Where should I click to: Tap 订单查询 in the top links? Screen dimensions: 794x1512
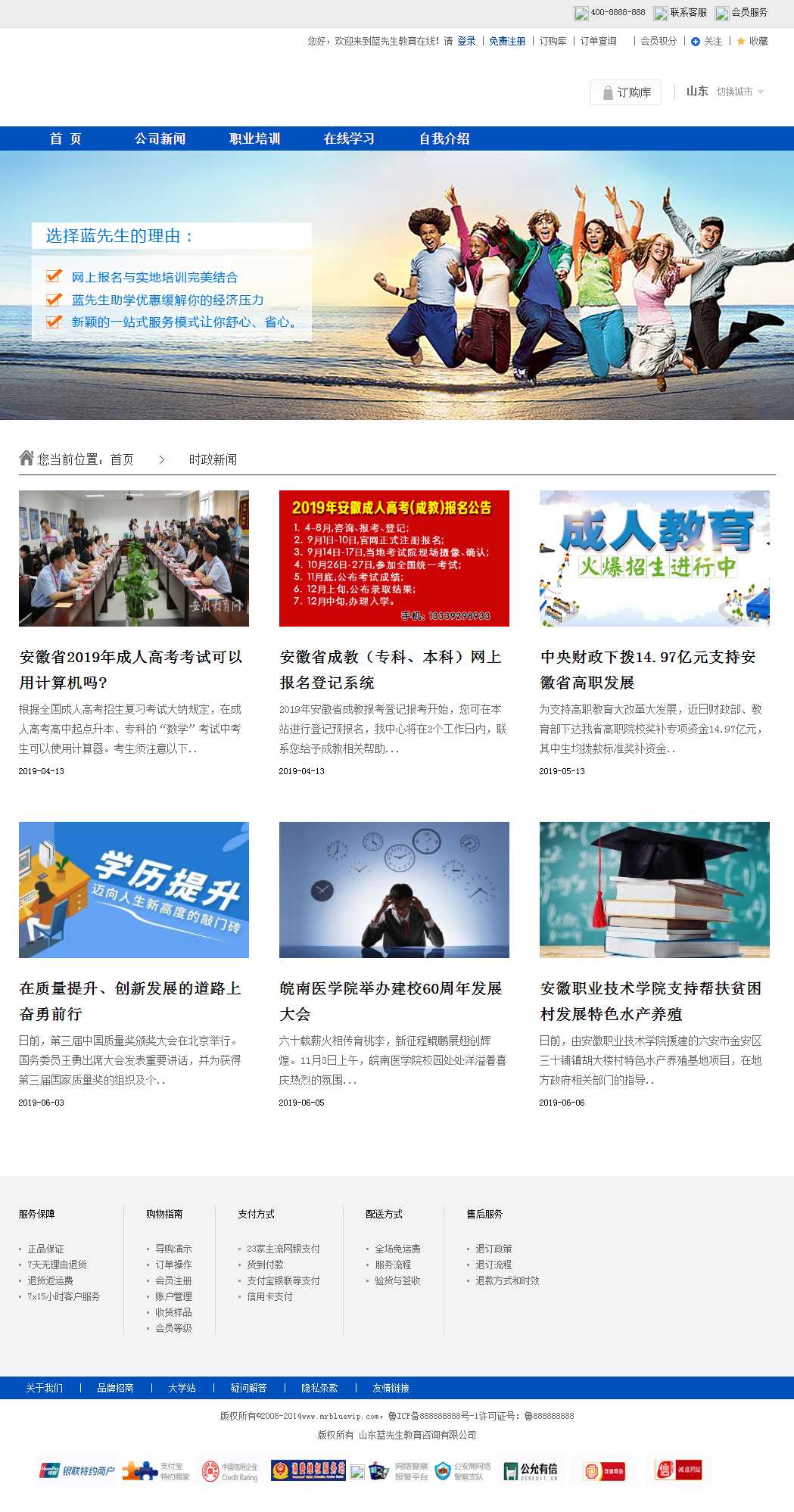pyautogui.click(x=598, y=41)
